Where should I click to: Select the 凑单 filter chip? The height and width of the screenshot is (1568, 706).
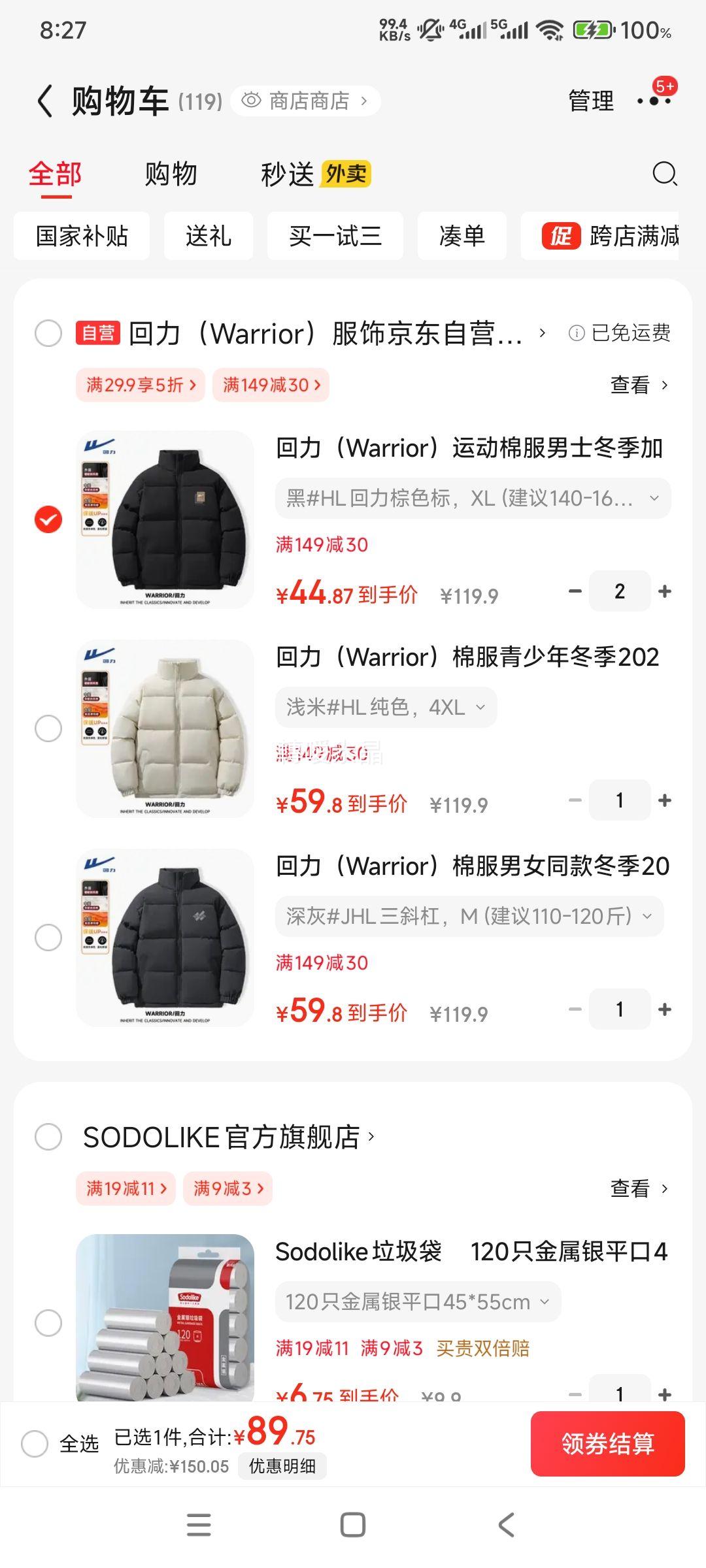462,236
